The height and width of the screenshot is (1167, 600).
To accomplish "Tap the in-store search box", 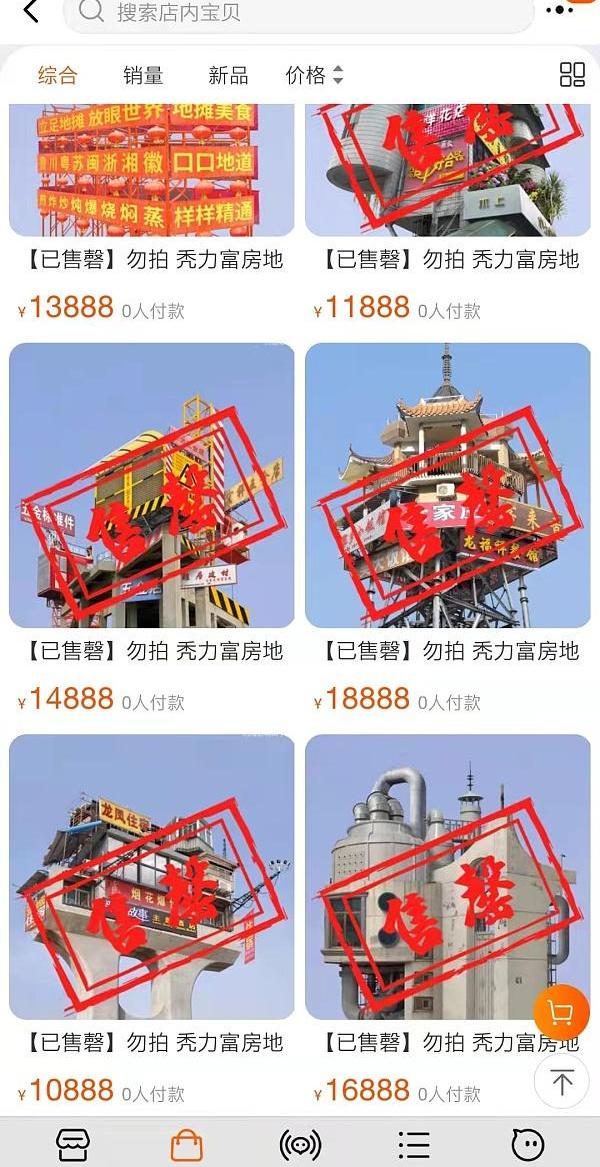I will click(298, 13).
